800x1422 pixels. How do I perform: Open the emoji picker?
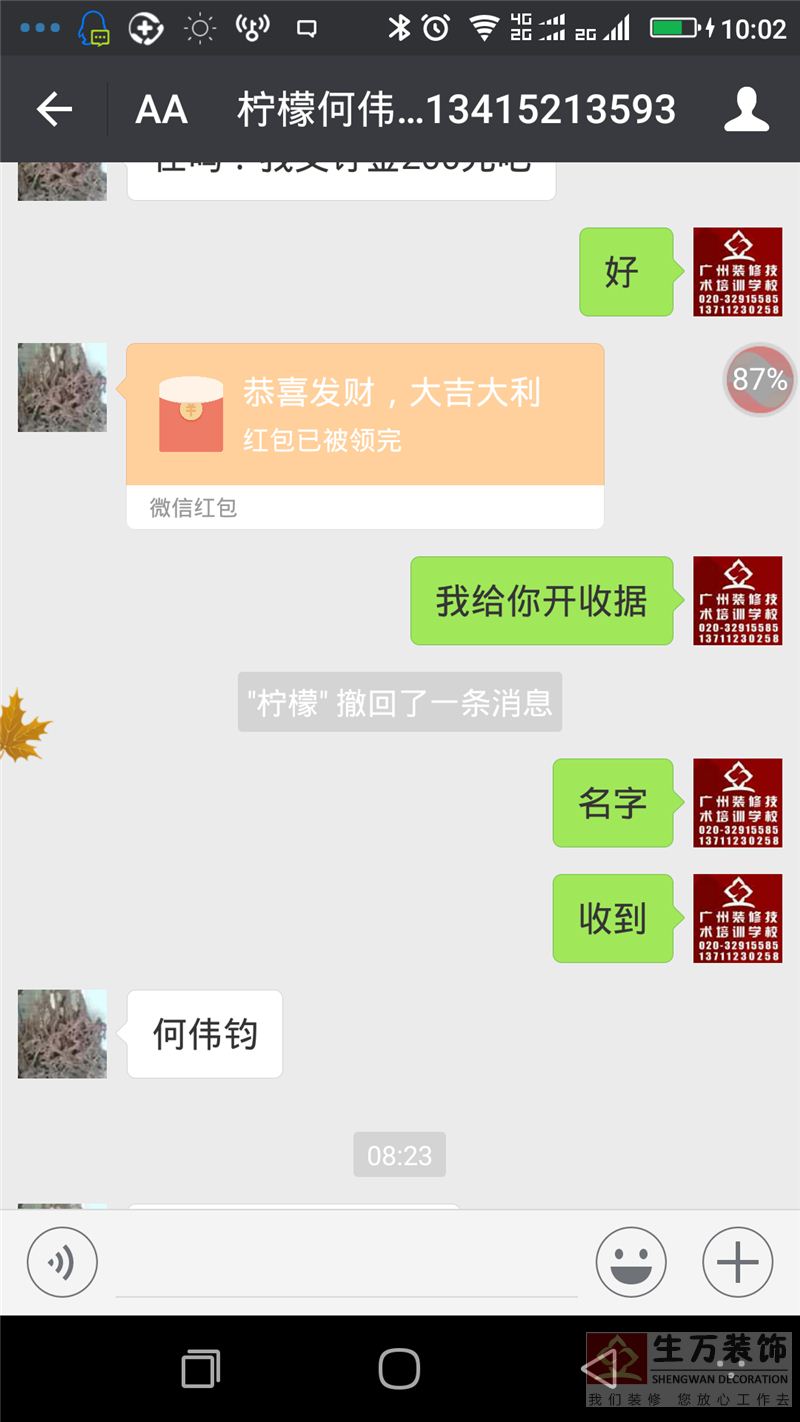[x=631, y=1262]
